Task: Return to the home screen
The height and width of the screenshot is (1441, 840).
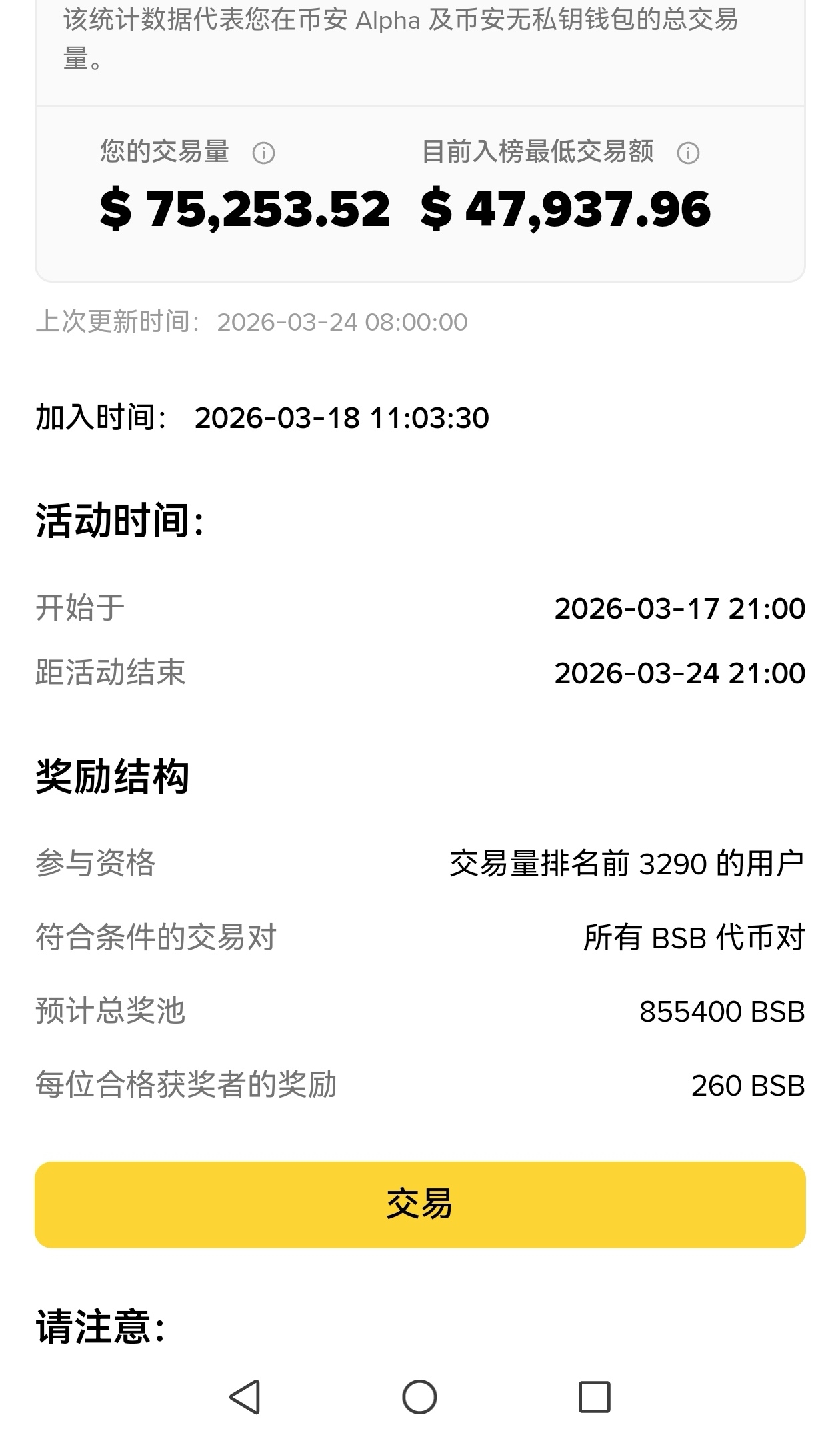Action: click(419, 1396)
